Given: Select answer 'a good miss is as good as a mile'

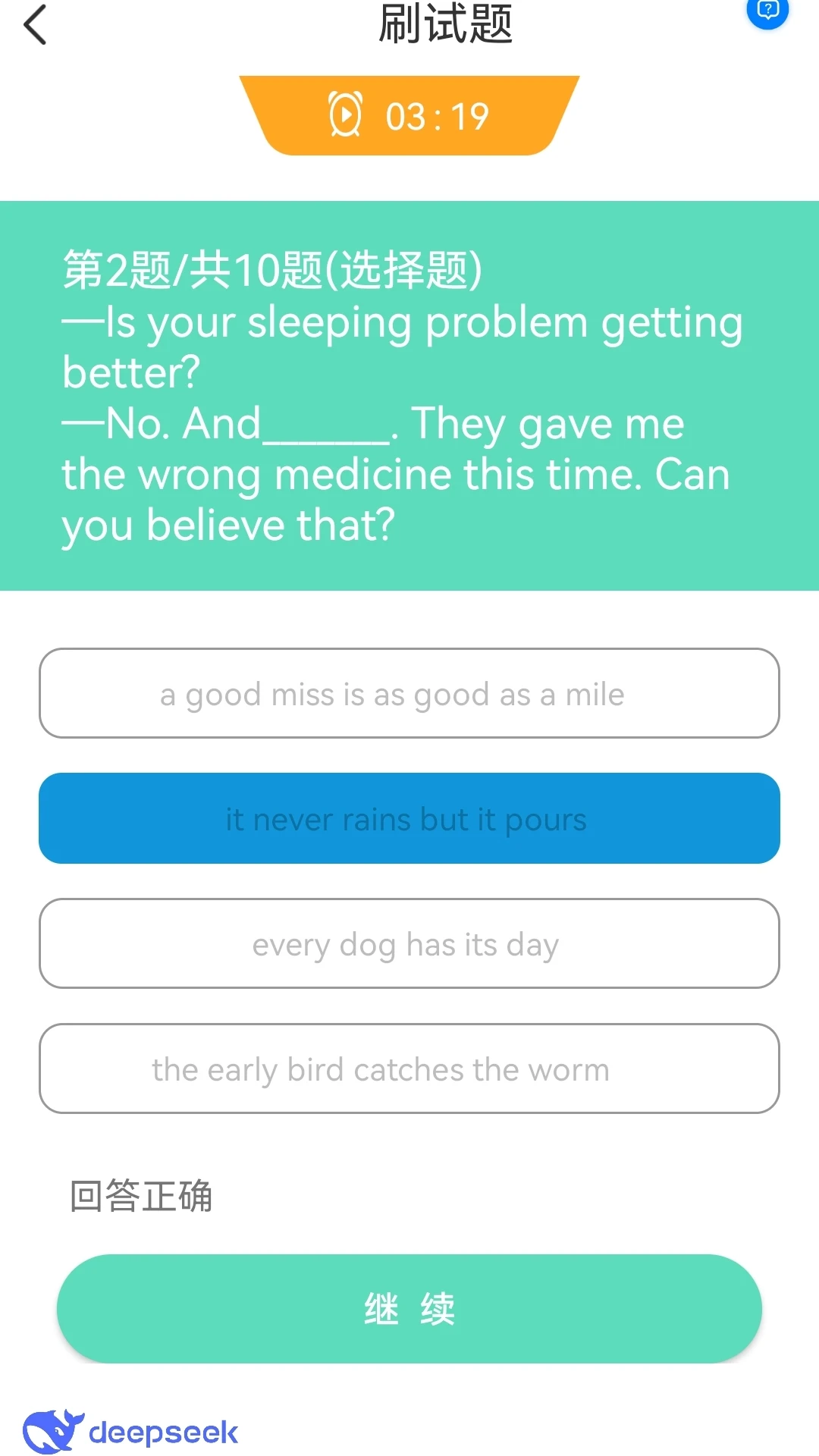Looking at the screenshot, I should 409,693.
